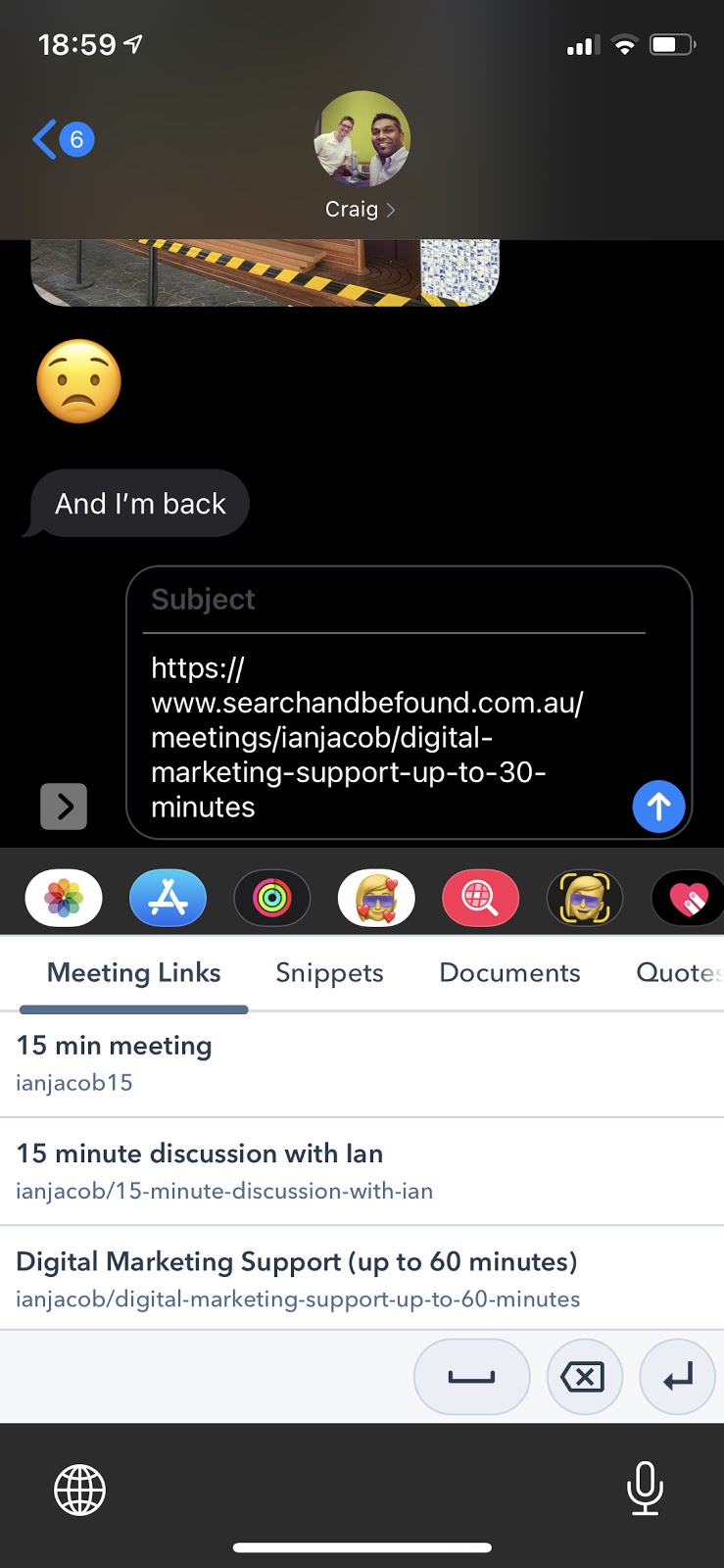
Task: Open the Photos app in the app strip
Action: tap(64, 898)
